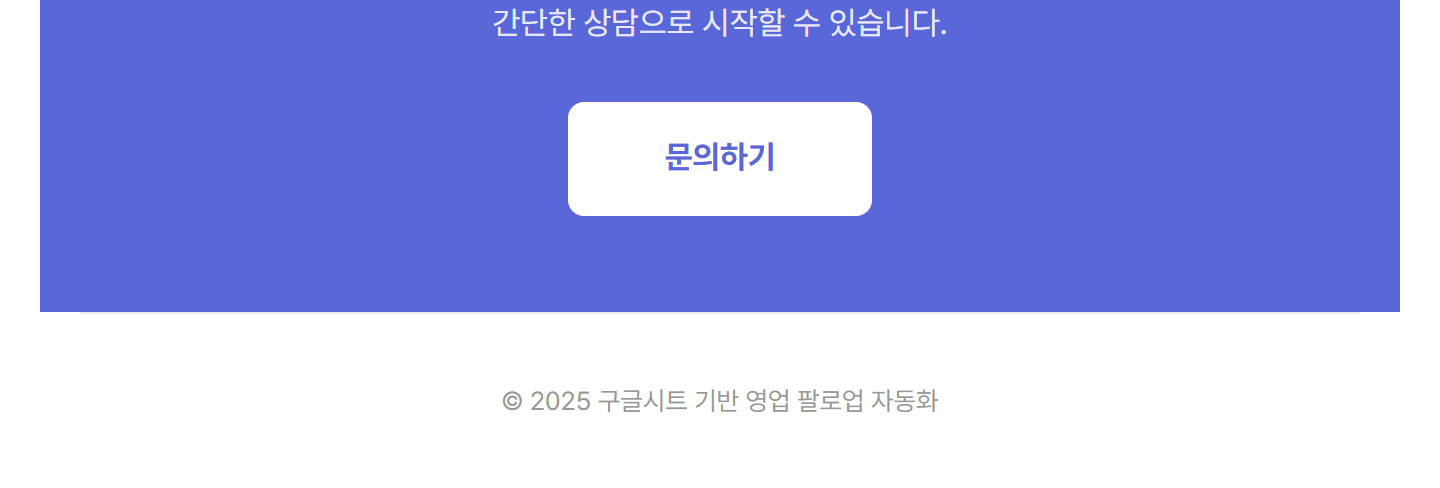Tap the 문의하기 button
Viewport: 1440px width, 488px height.
(x=719, y=158)
